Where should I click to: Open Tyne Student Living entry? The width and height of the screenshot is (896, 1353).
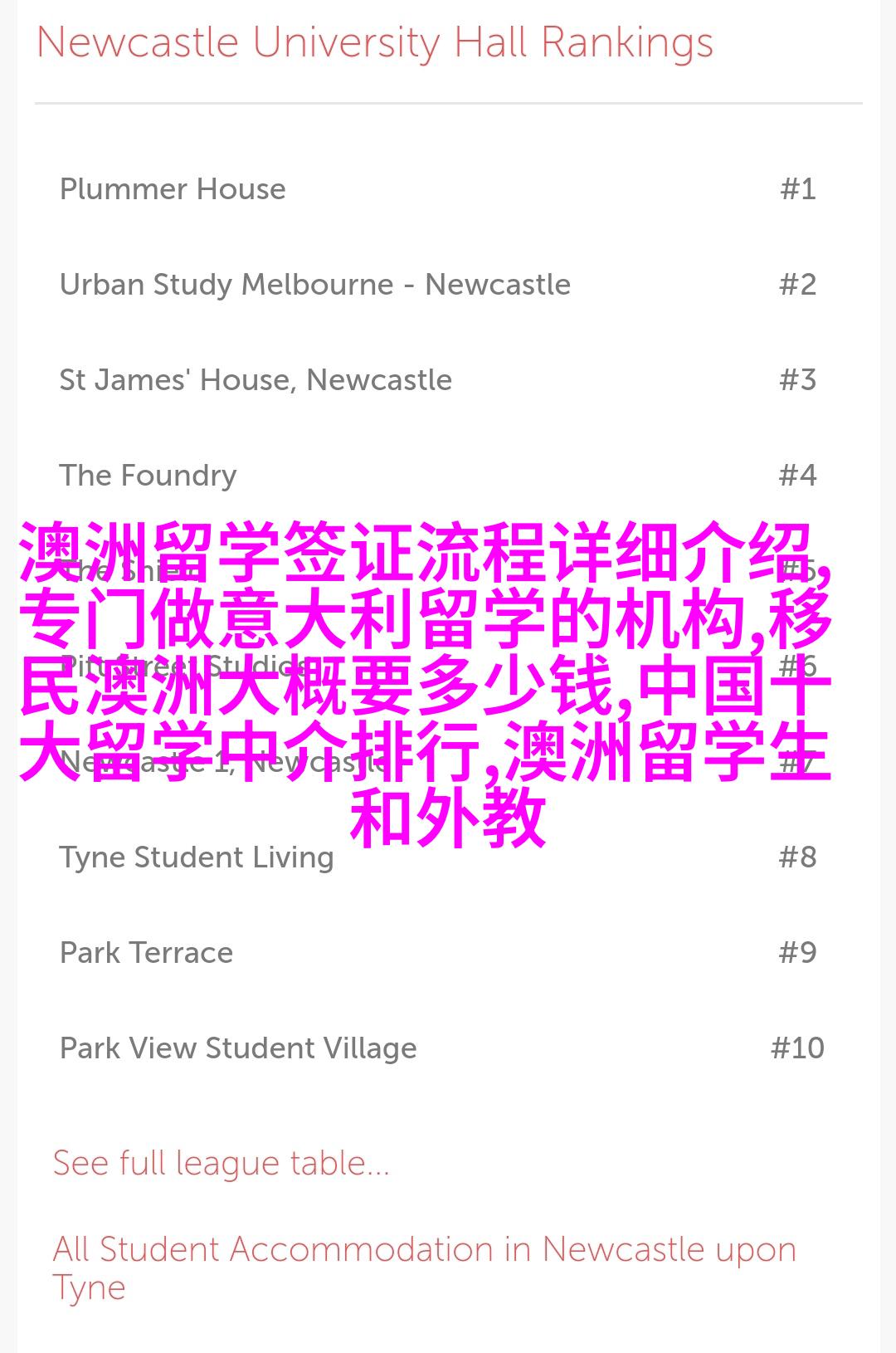pyautogui.click(x=196, y=857)
